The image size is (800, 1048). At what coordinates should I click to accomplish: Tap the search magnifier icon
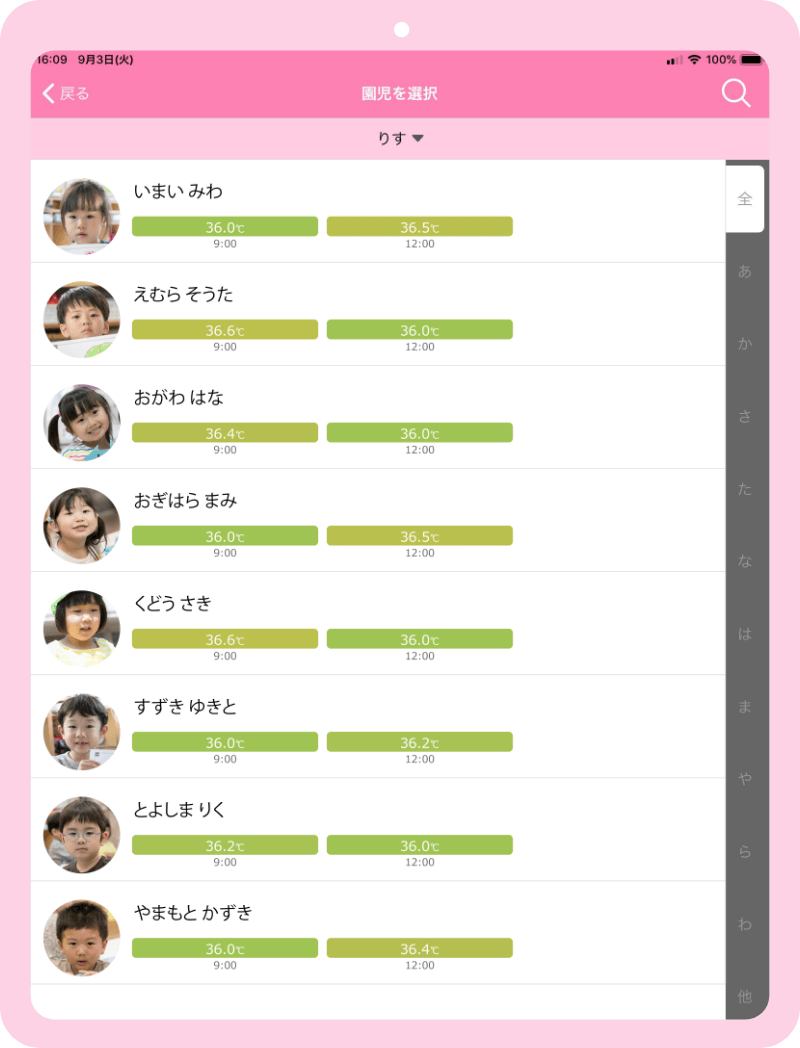[736, 93]
